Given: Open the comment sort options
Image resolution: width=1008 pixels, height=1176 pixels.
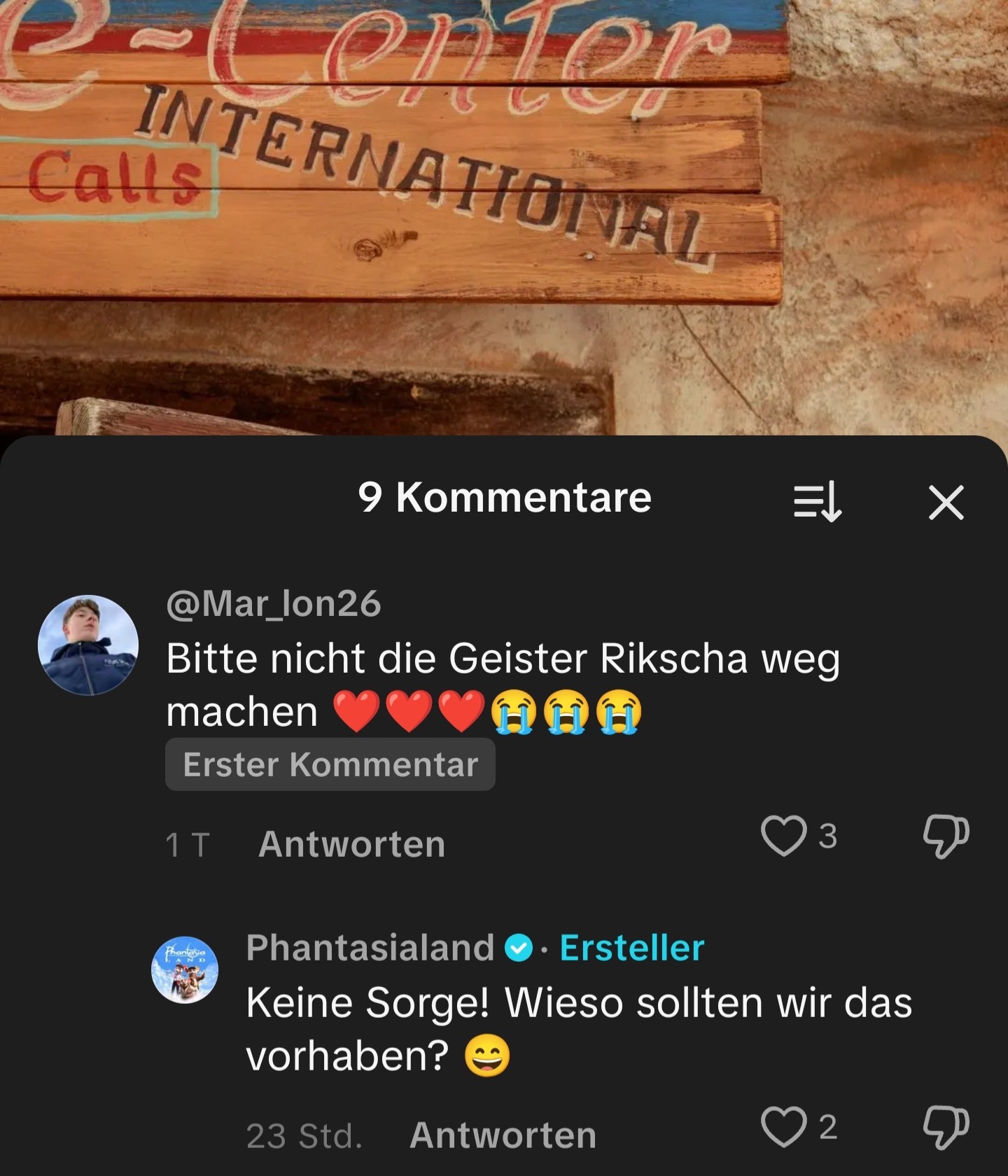Looking at the screenshot, I should pos(817,501).
